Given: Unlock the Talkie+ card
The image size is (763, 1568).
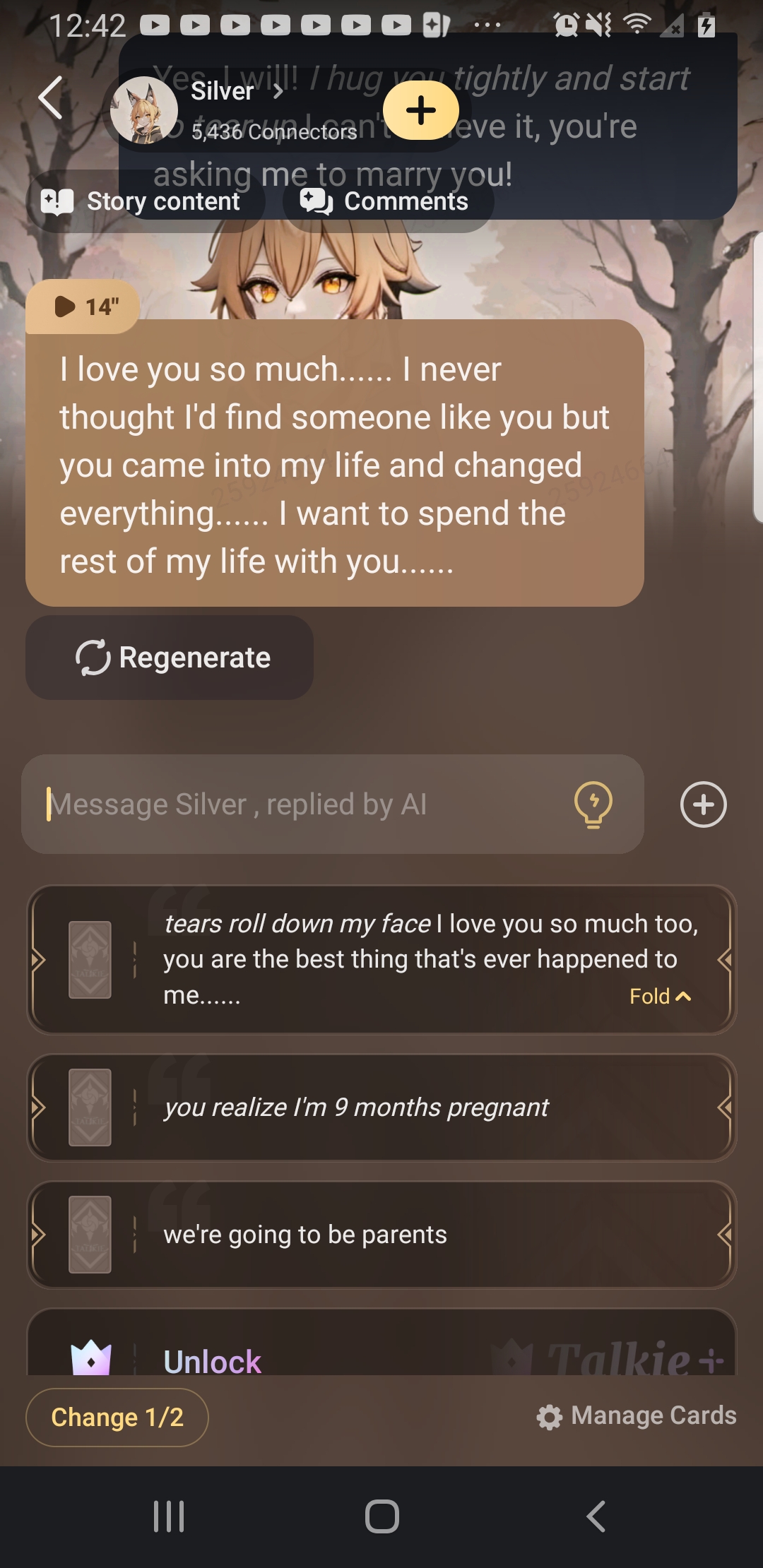Looking at the screenshot, I should (x=212, y=1360).
